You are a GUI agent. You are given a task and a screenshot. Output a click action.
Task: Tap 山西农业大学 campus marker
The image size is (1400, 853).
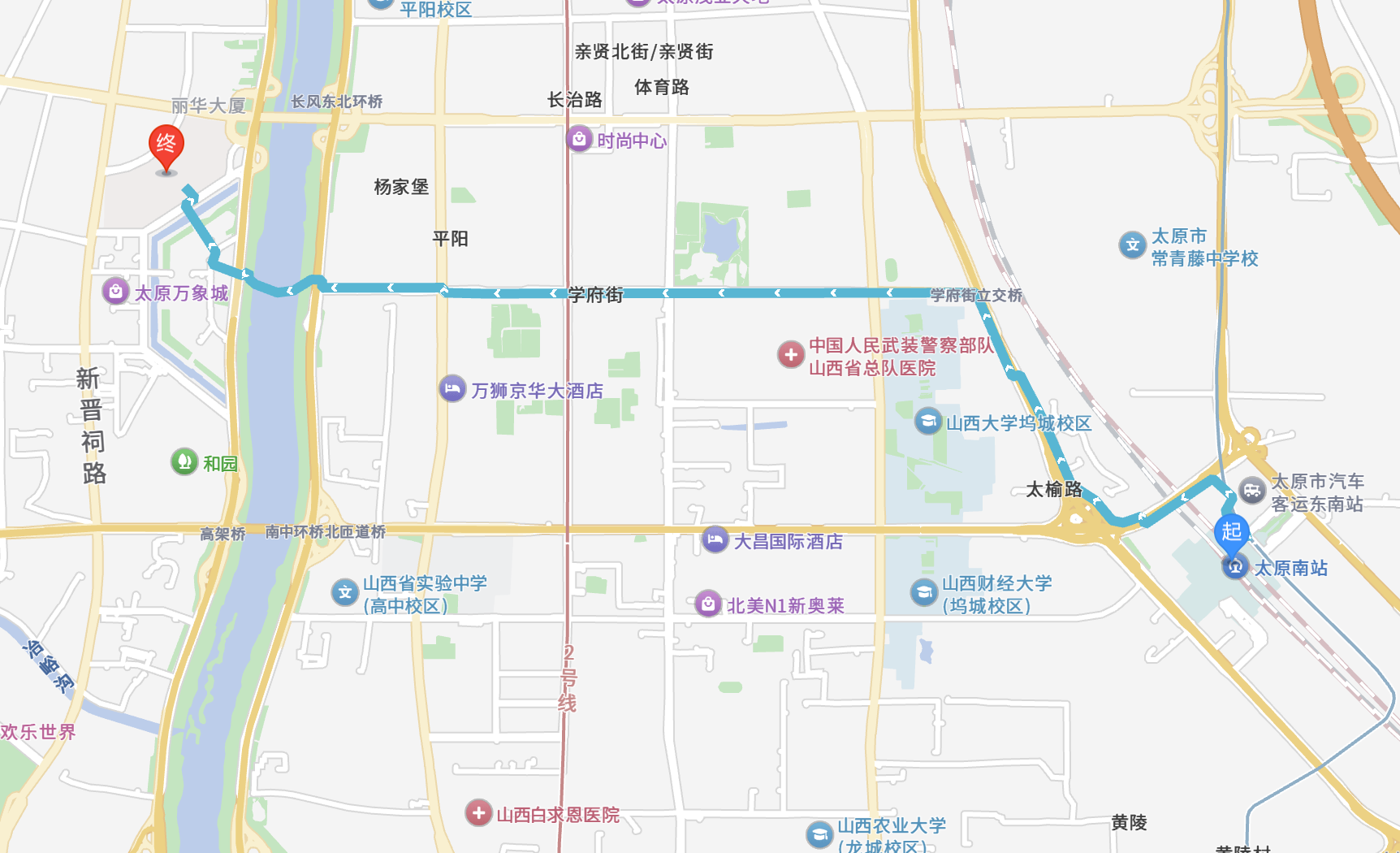tap(819, 834)
